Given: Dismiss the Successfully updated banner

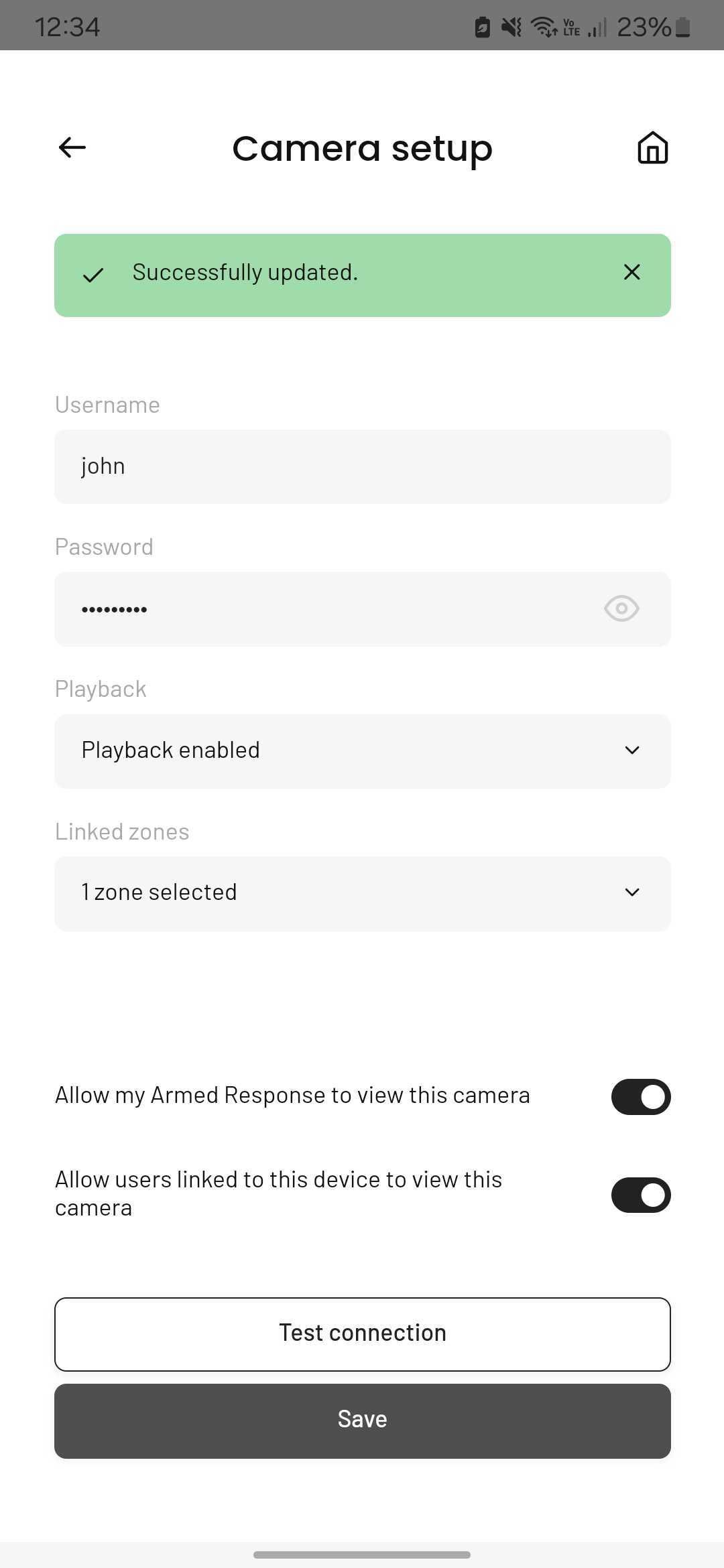Looking at the screenshot, I should tap(631, 272).
